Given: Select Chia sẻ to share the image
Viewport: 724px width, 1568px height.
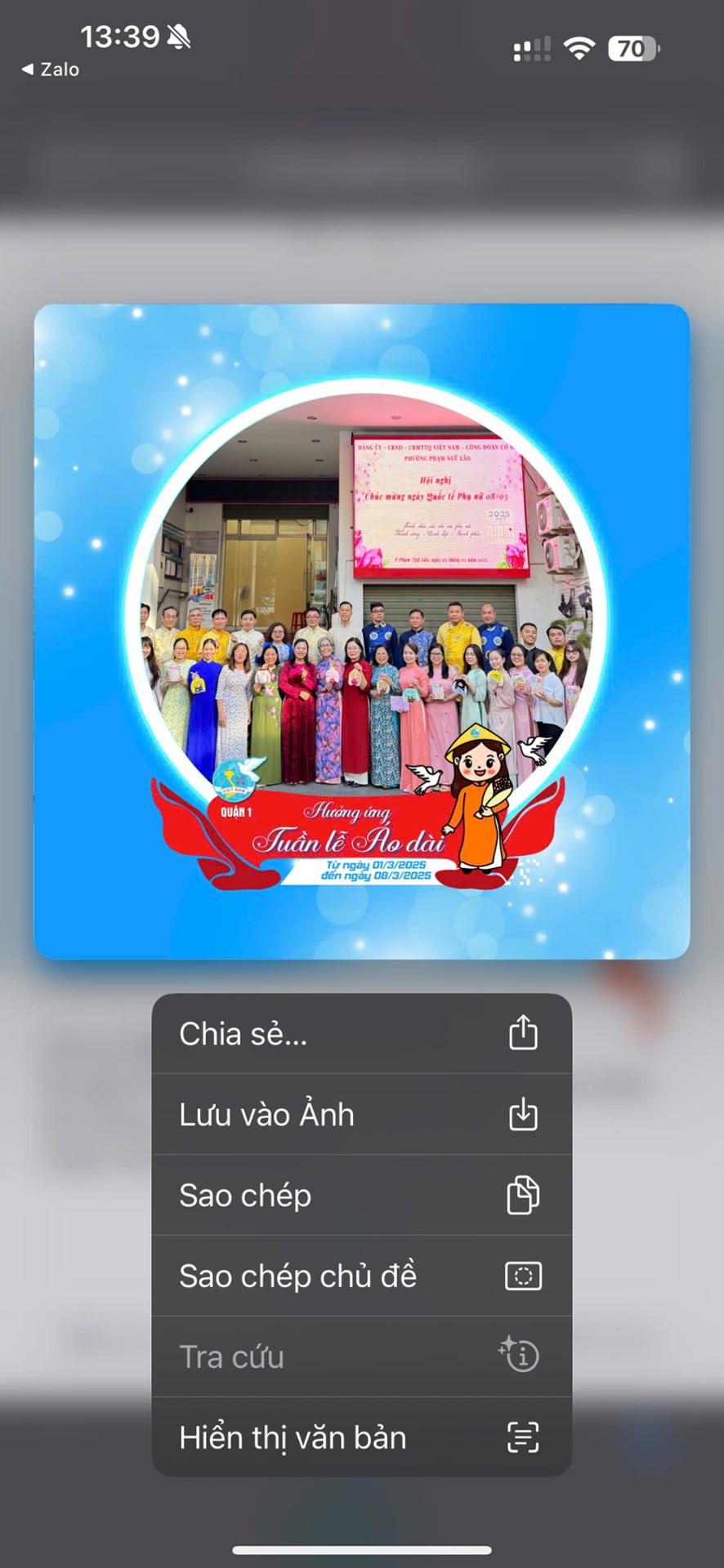Looking at the screenshot, I should click(361, 1034).
